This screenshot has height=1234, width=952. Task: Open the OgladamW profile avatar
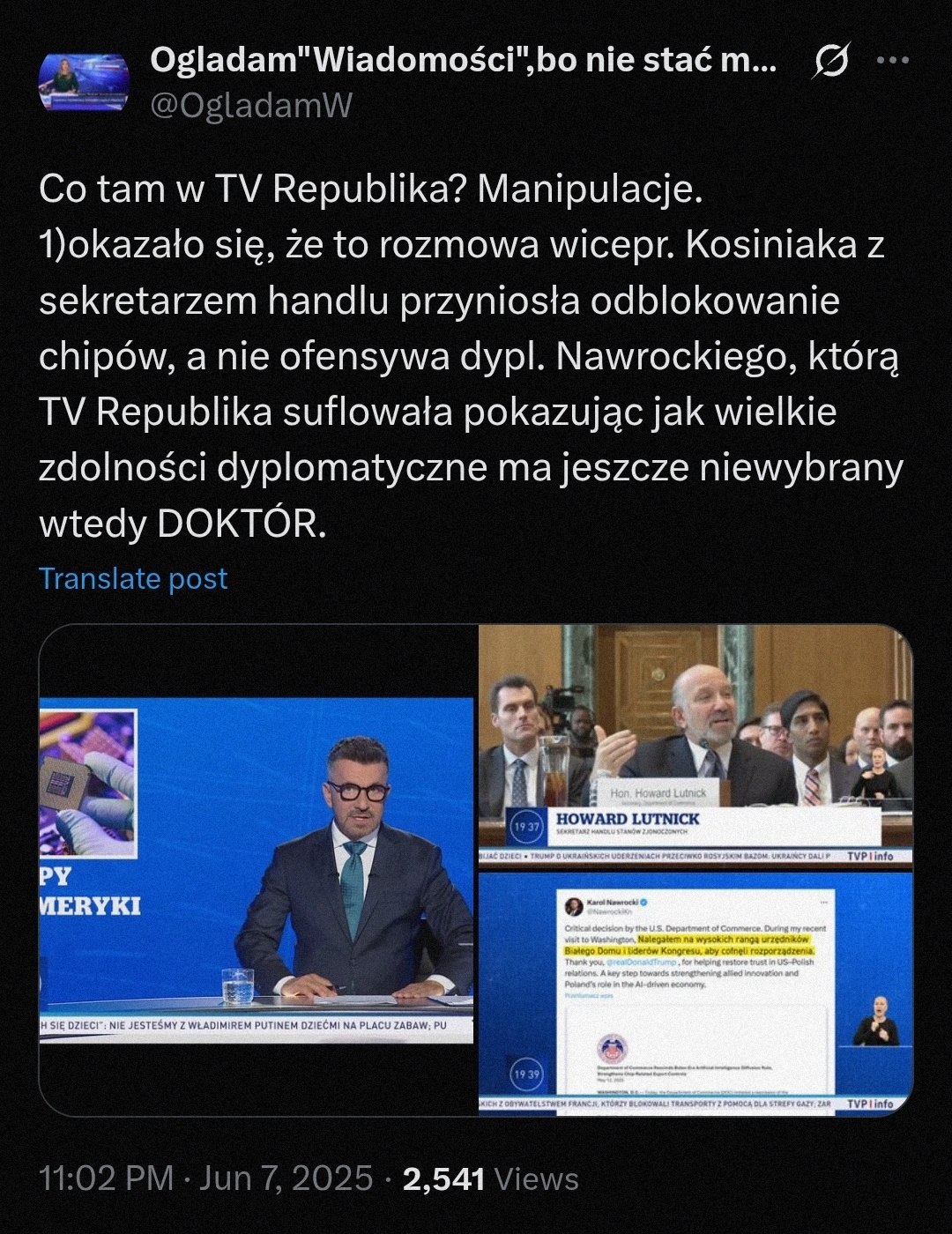tap(84, 83)
